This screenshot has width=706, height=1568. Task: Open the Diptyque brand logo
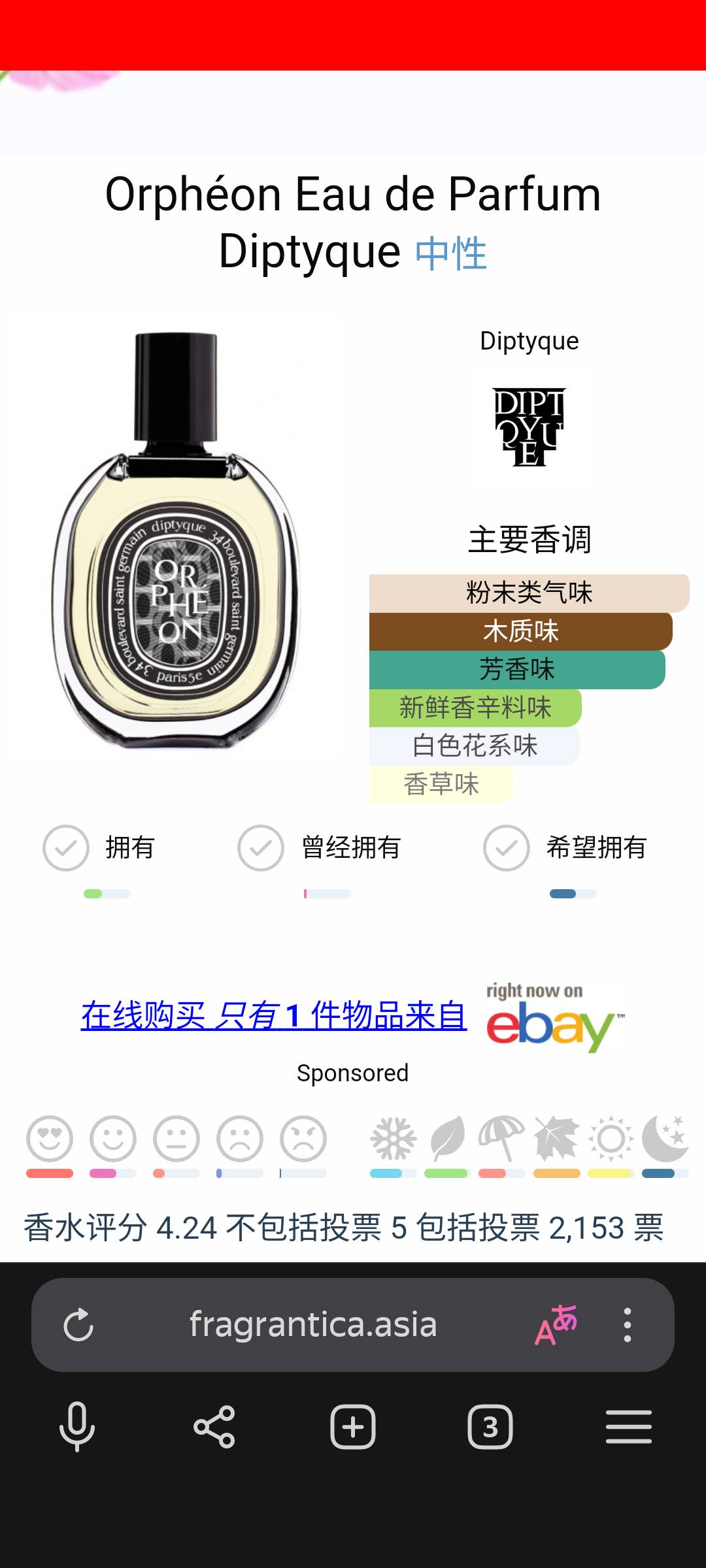pyautogui.click(x=529, y=427)
